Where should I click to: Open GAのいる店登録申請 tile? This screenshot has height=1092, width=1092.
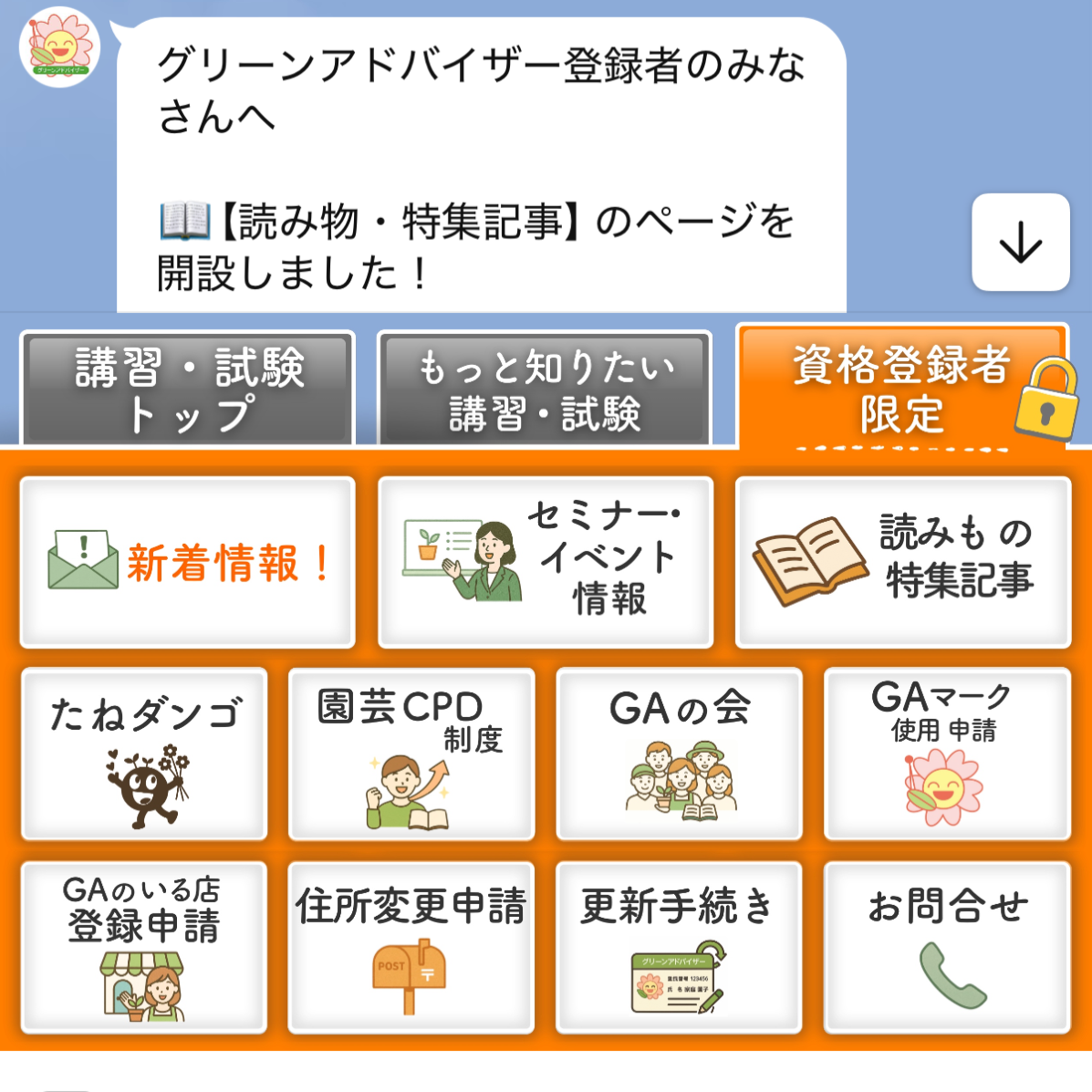tap(144, 947)
